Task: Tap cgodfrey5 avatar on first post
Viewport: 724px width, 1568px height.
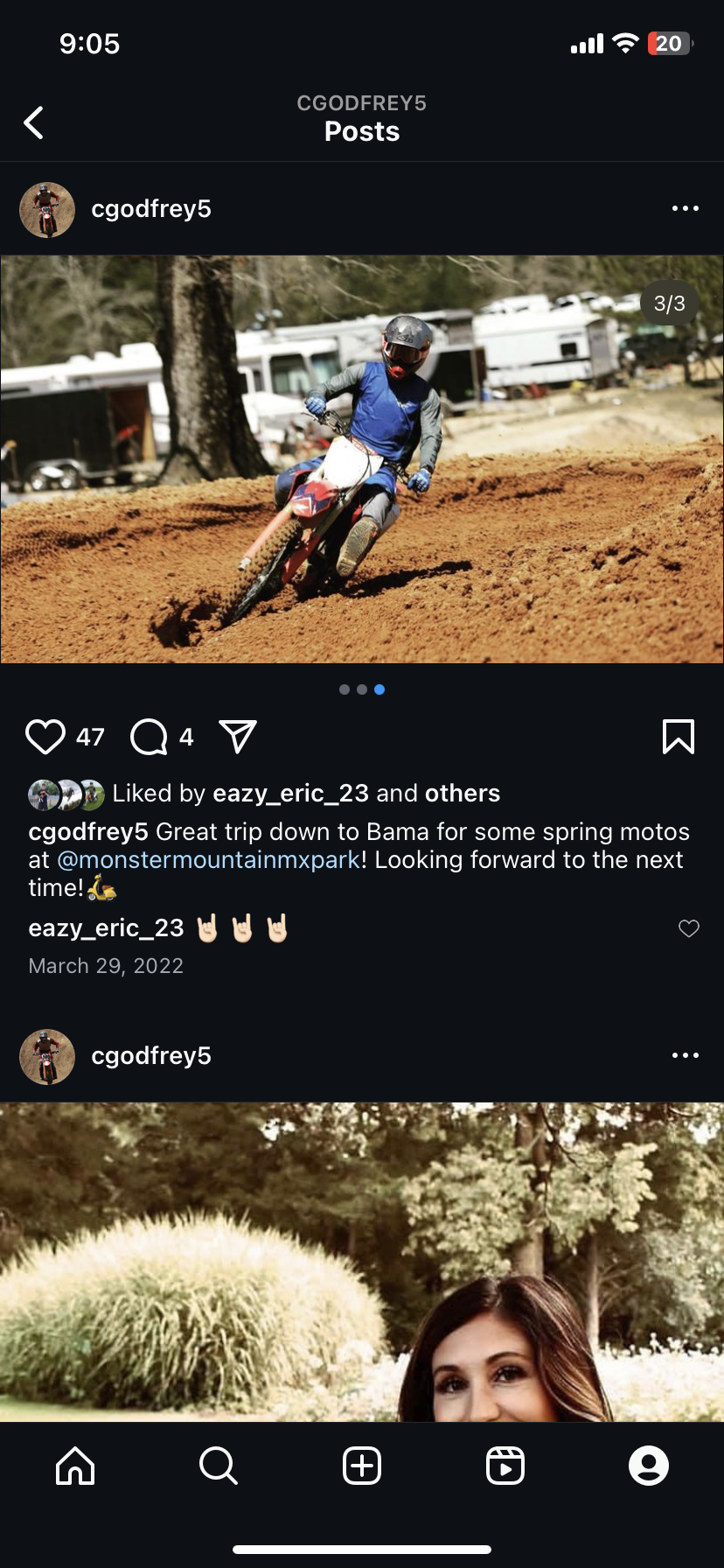Action: coord(47,209)
